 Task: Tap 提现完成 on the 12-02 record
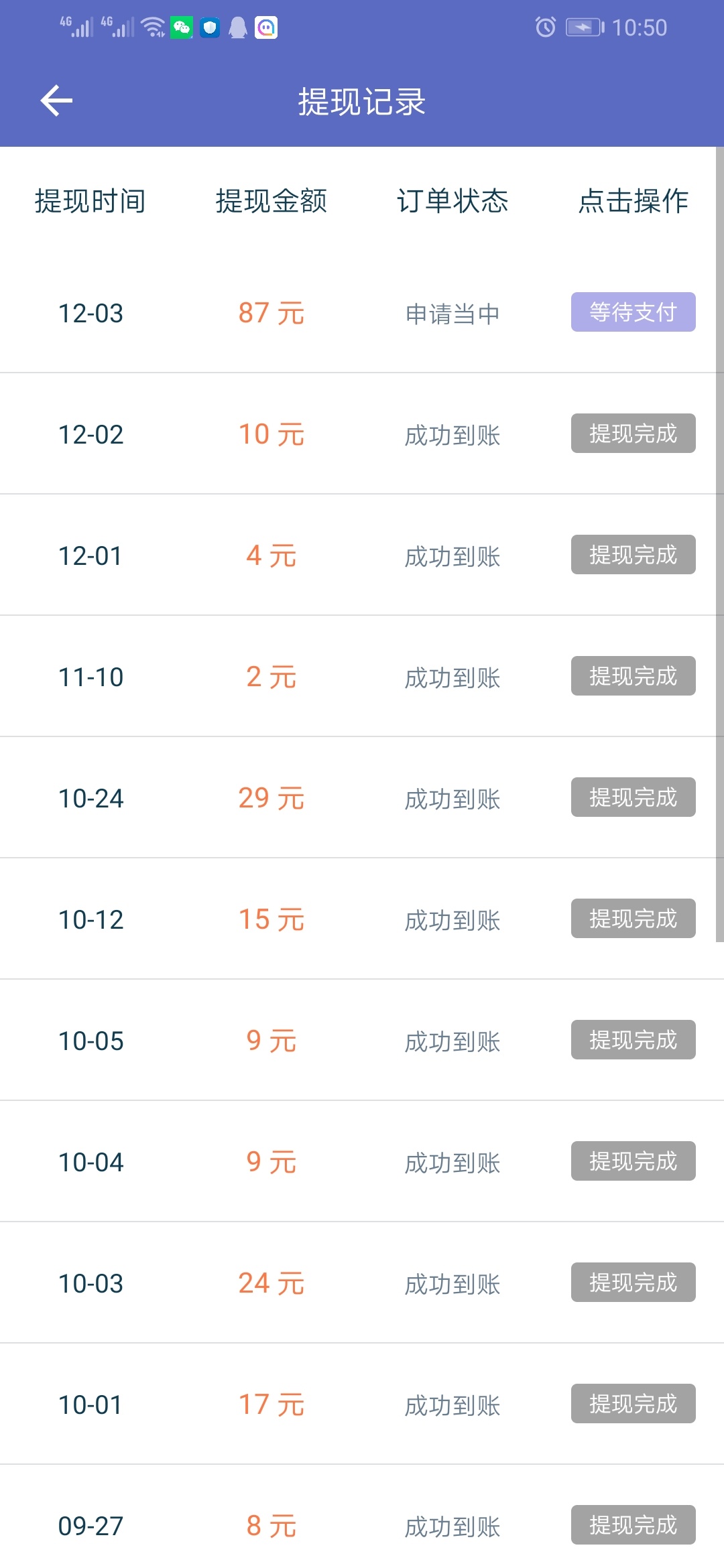pyautogui.click(x=633, y=434)
